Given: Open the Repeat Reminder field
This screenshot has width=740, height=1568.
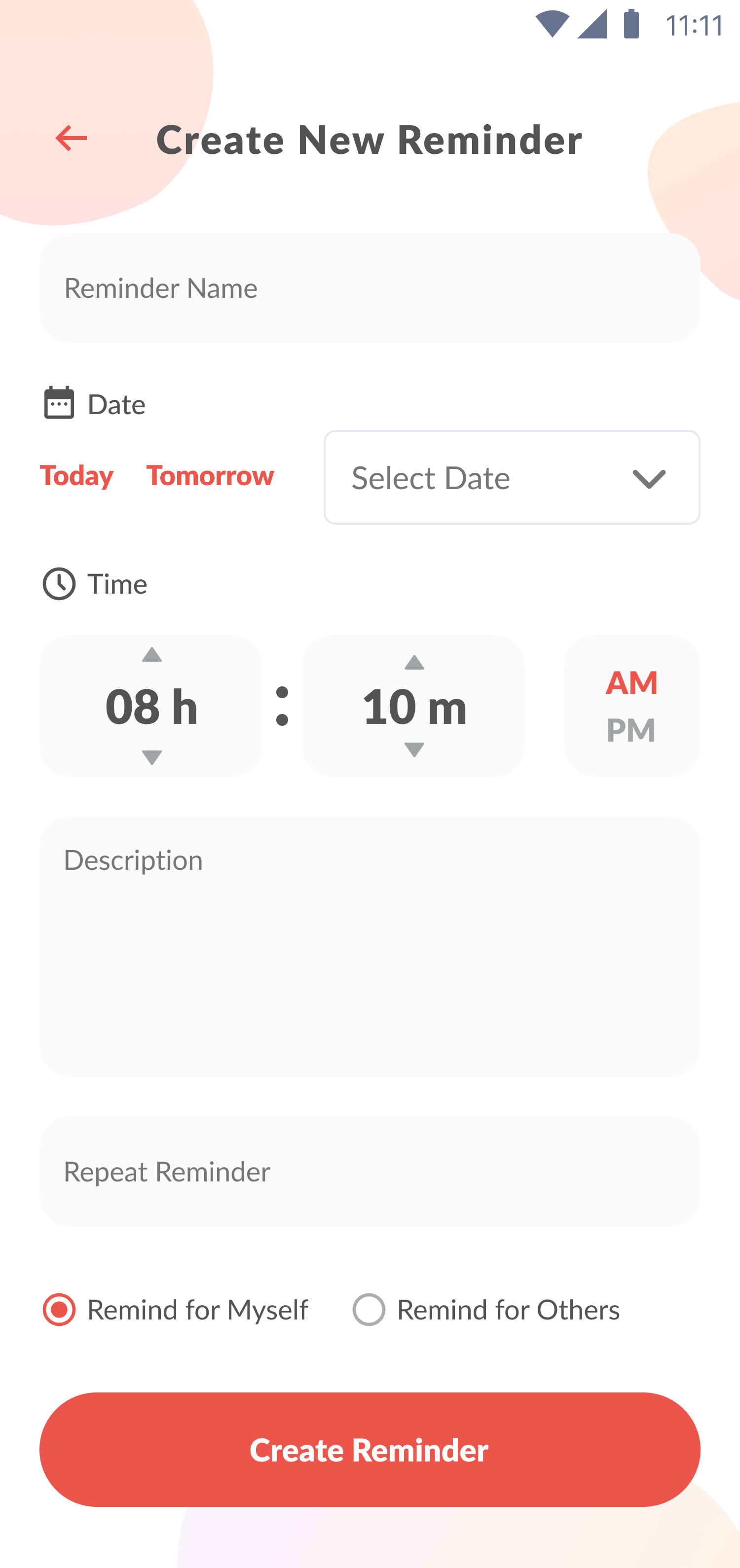Looking at the screenshot, I should click(370, 1171).
